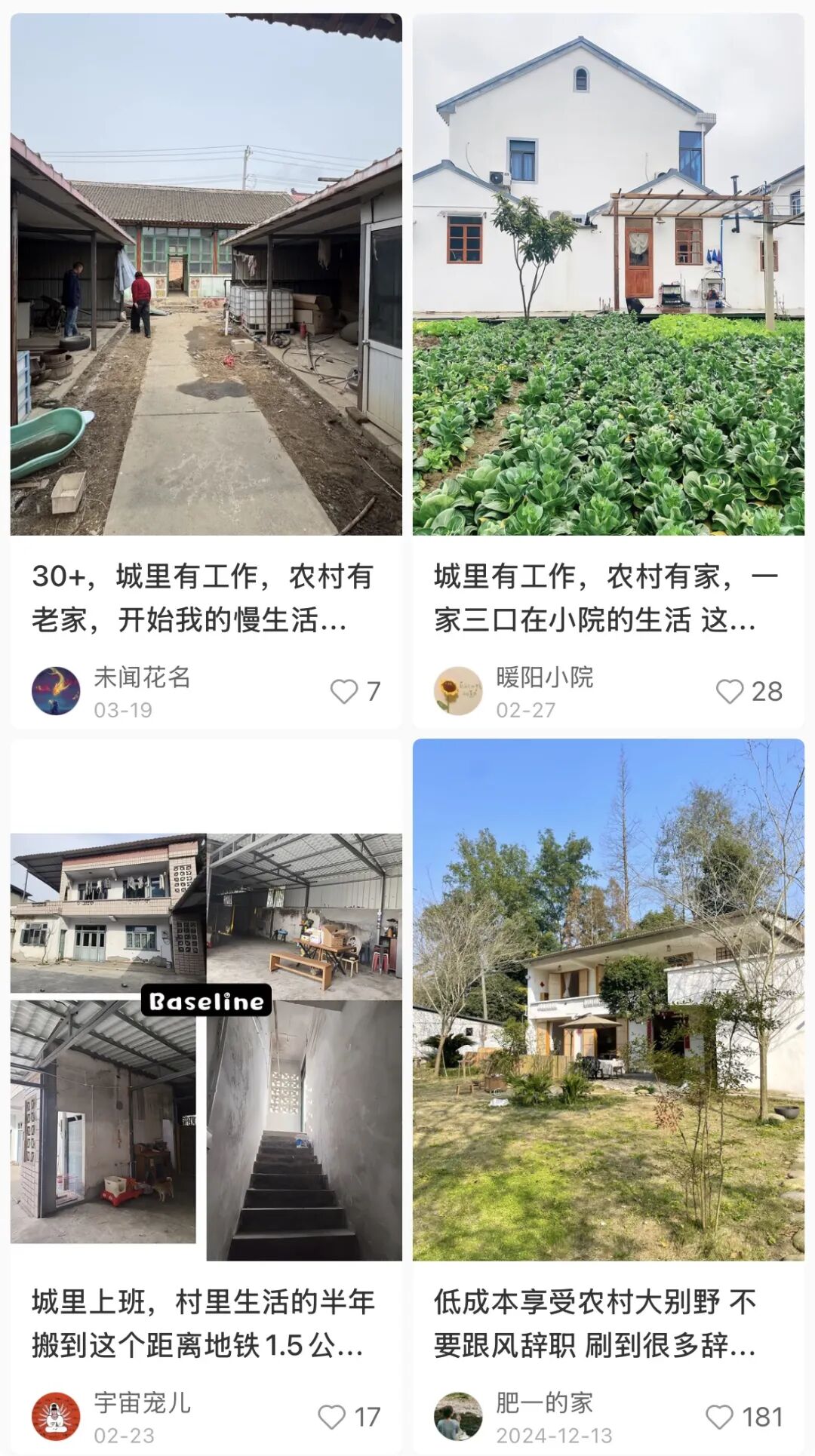Like the post by 未闻花名

[344, 691]
